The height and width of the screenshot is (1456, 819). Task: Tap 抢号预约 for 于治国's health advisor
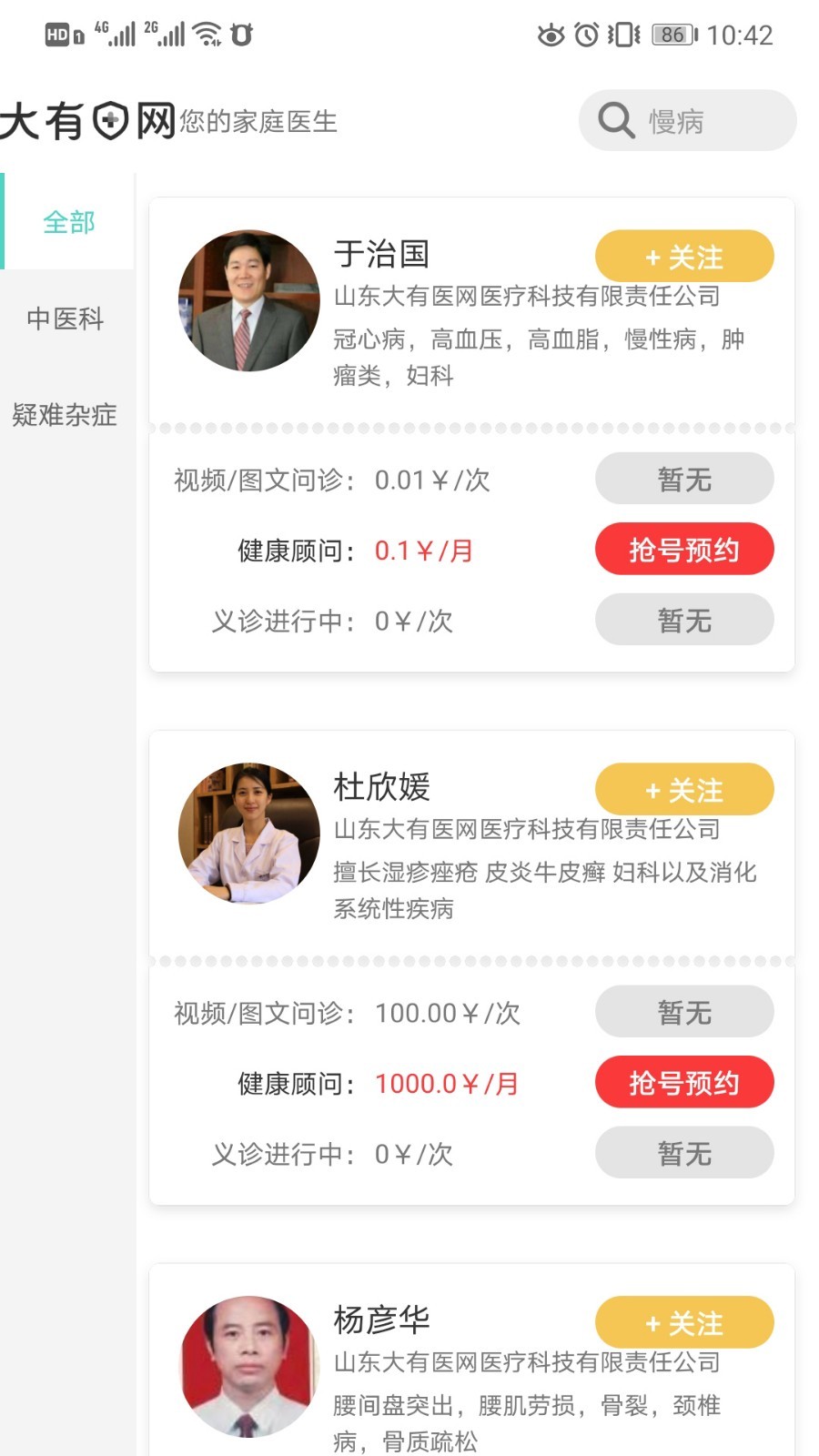coord(684,550)
